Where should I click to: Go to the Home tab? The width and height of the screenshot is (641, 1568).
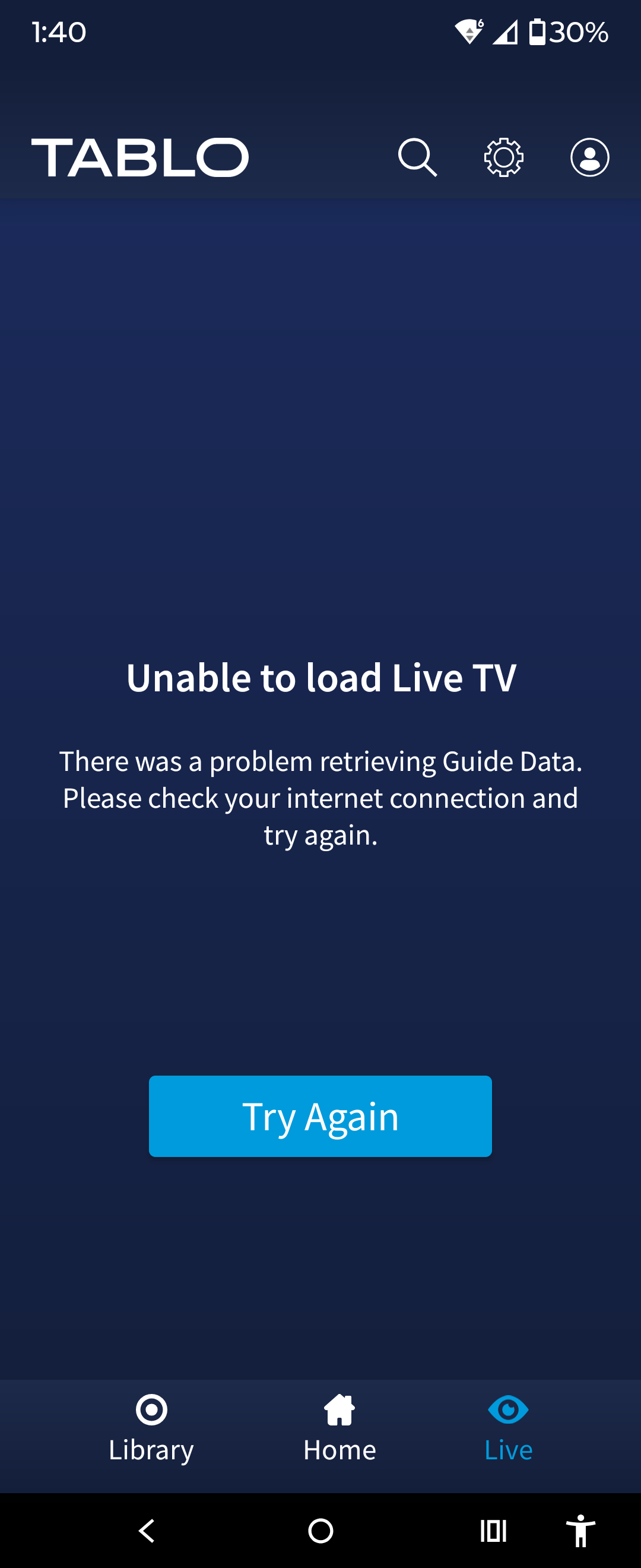pyautogui.click(x=339, y=1428)
